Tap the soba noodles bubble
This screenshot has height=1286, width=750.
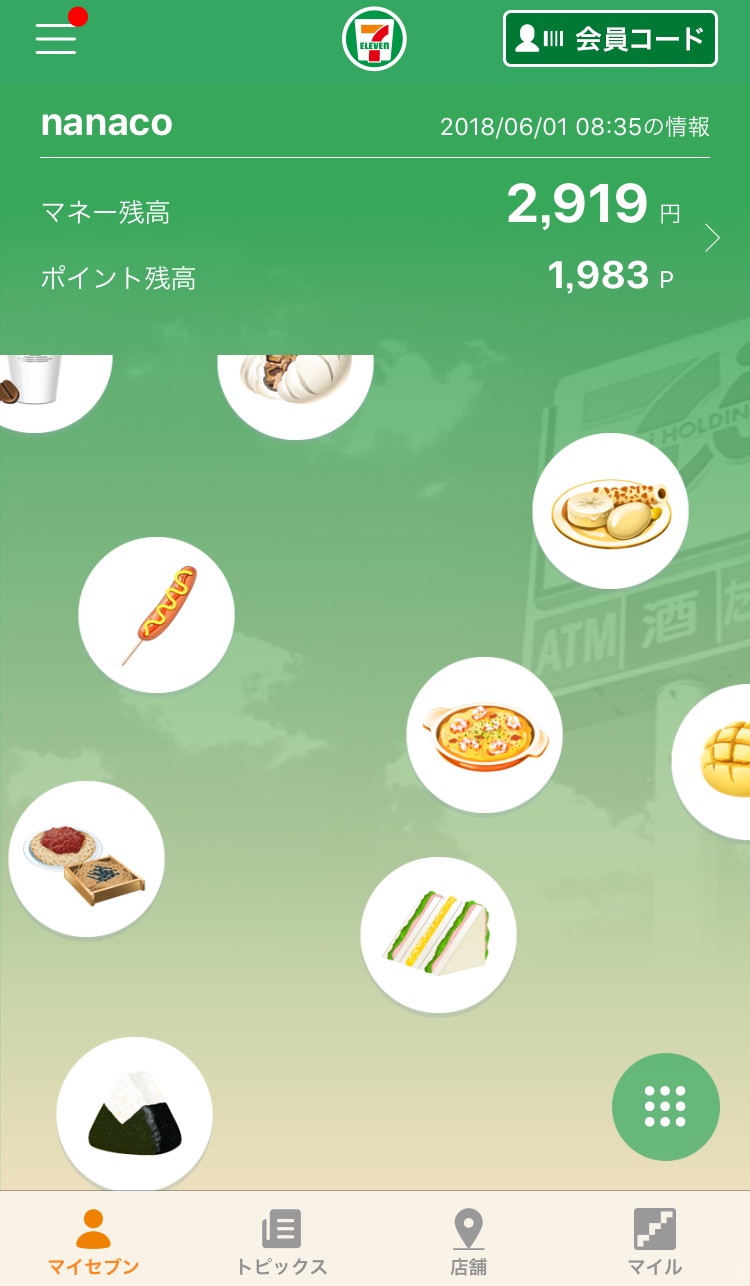(86, 859)
